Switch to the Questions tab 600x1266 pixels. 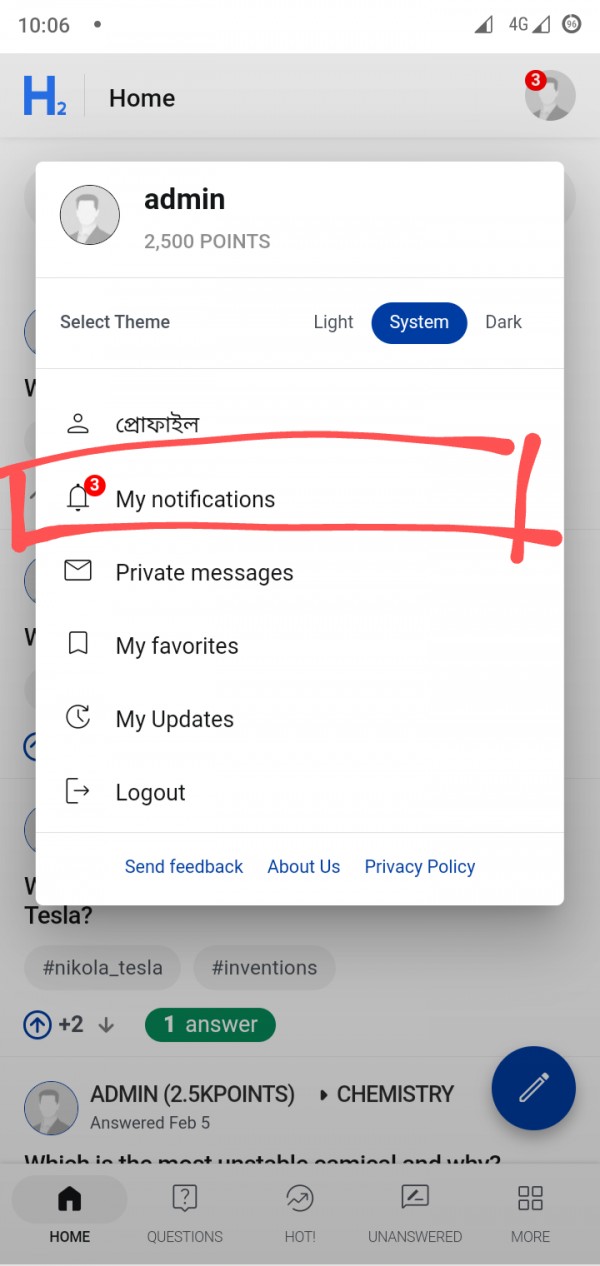click(x=185, y=1213)
